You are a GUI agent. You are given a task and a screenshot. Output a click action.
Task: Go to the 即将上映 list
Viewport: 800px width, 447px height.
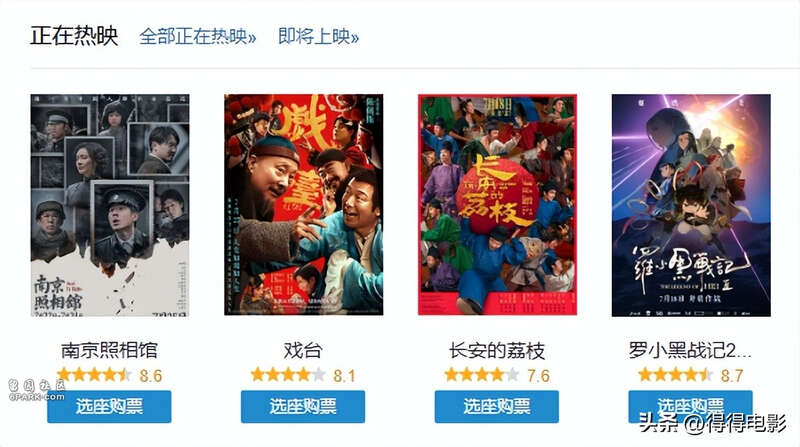[x=318, y=37]
